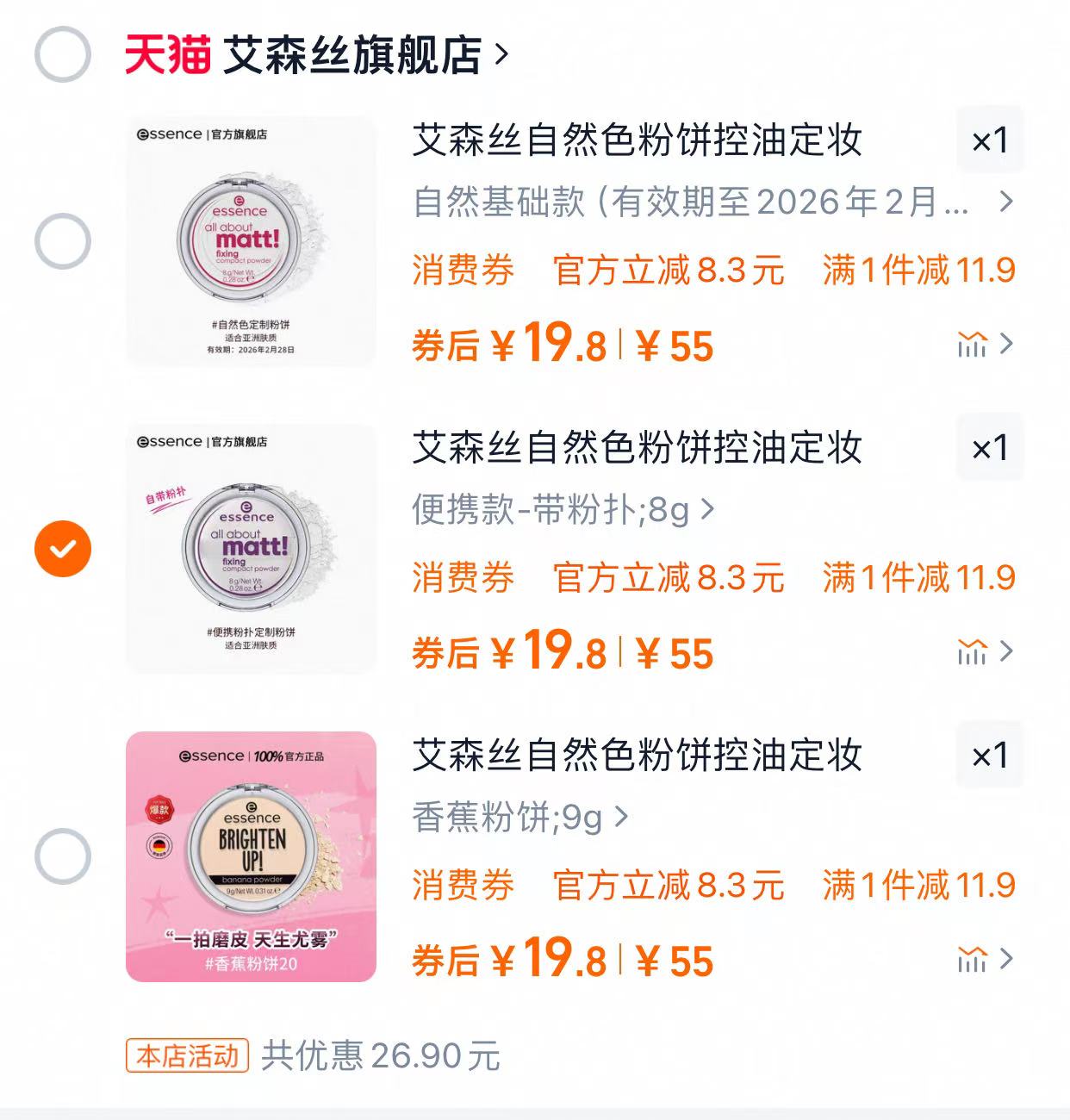Change the 自然基础款 variant option
This screenshot has width=1070, height=1120.
tap(712, 202)
